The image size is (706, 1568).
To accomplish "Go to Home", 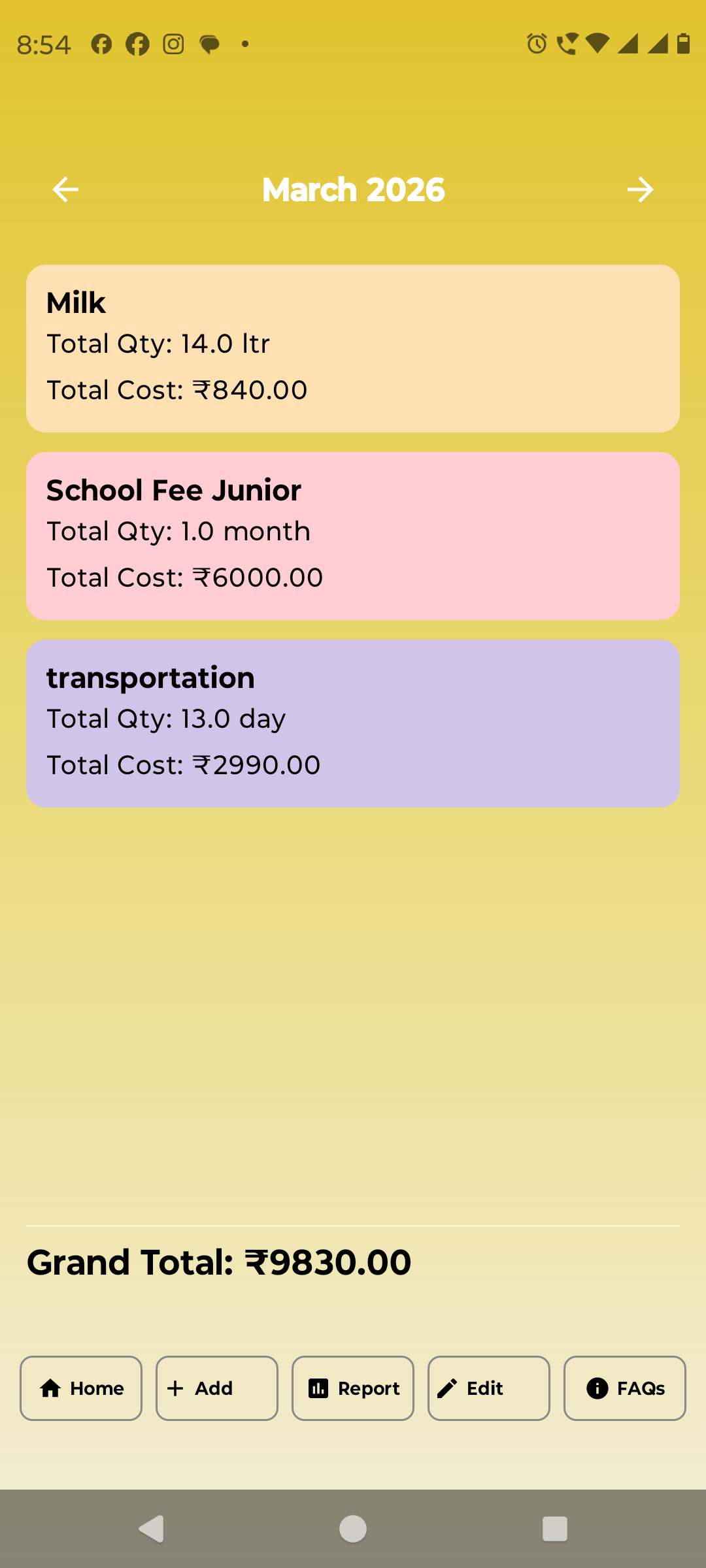I will (81, 1388).
